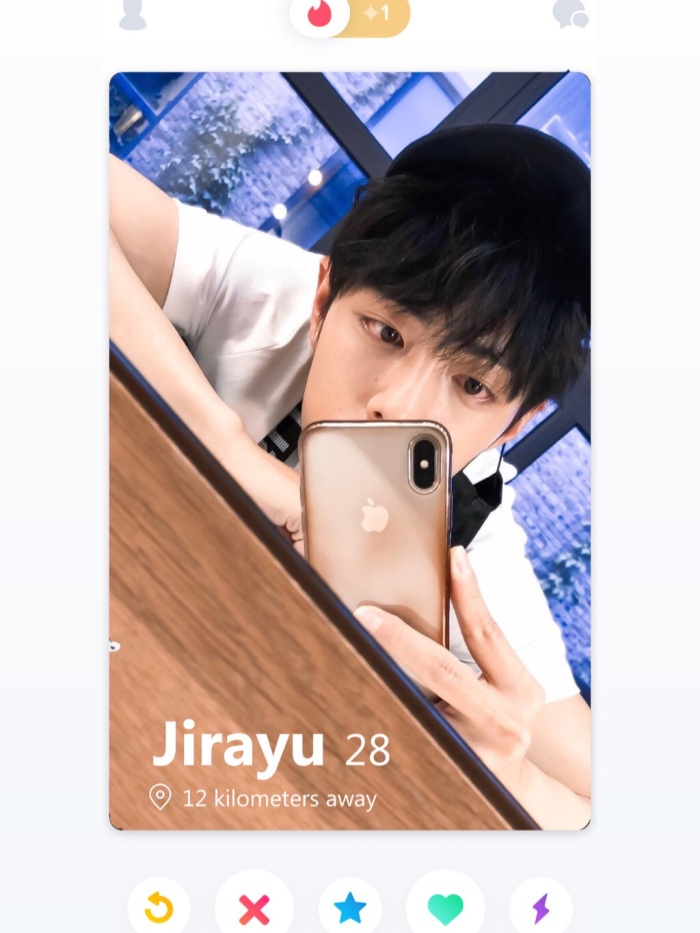Switch to Tinder flame discovery mode
700x933 pixels.
[320, 15]
